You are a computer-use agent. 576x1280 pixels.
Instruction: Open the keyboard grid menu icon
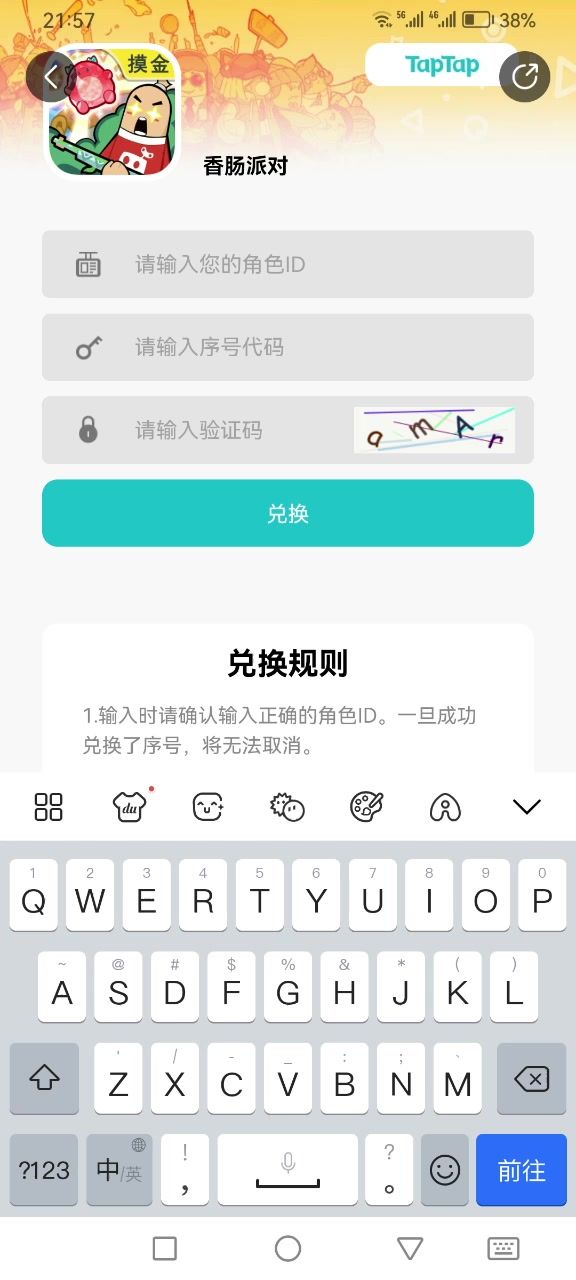49,807
